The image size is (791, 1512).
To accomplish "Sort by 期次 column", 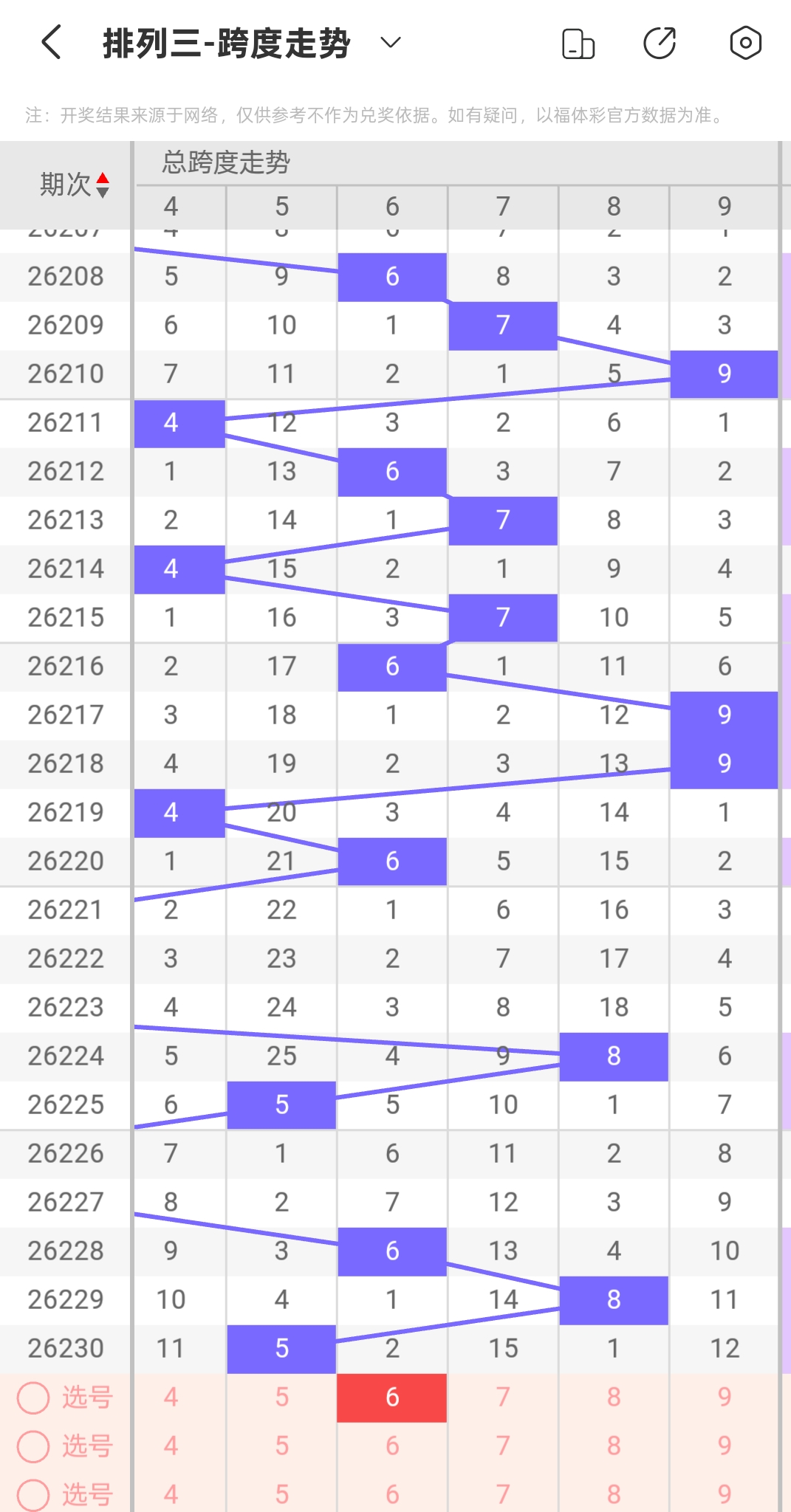I will pyautogui.click(x=74, y=185).
